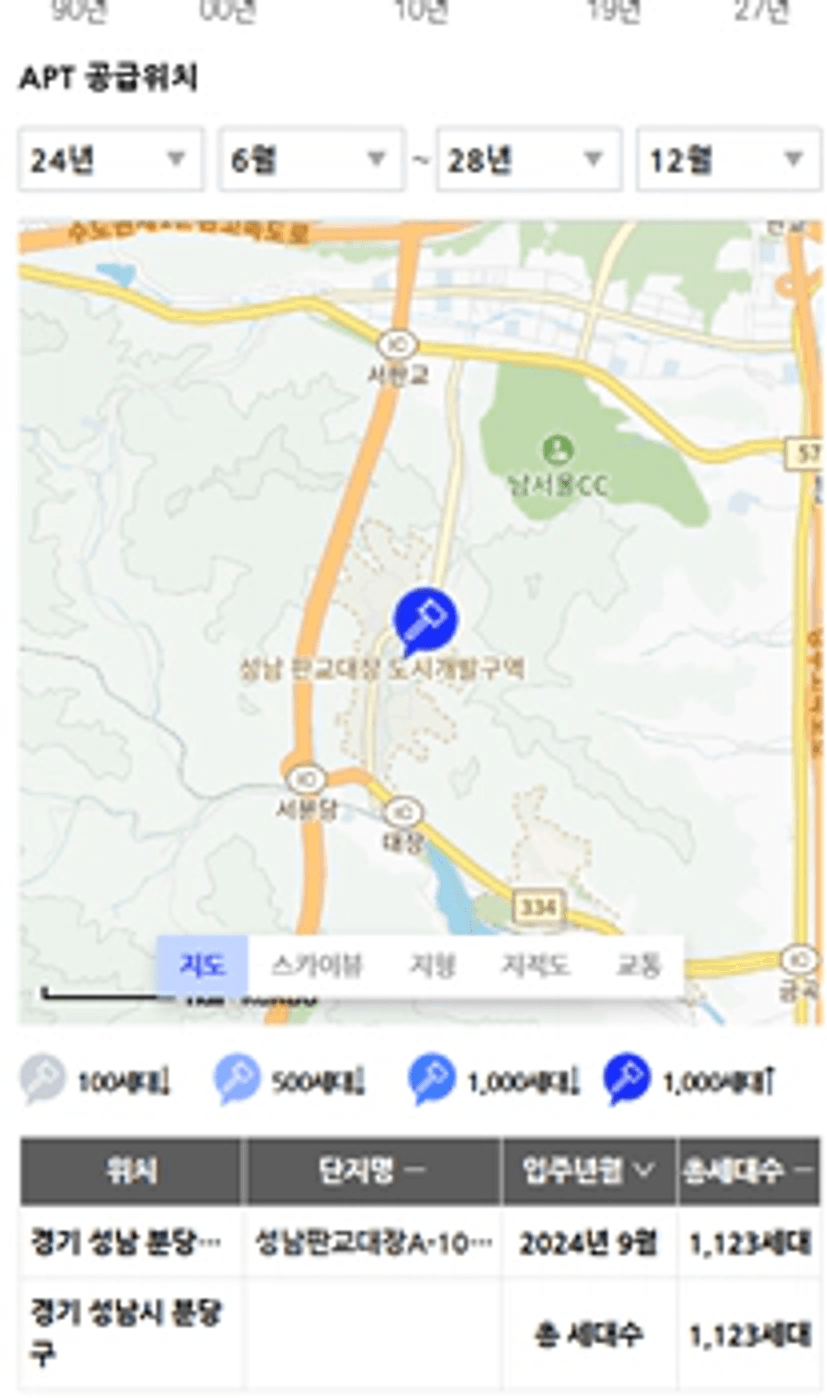Viewport: 827px width, 1398px height.
Task: Switch to 지형 terrain view
Action: pyautogui.click(x=432, y=966)
